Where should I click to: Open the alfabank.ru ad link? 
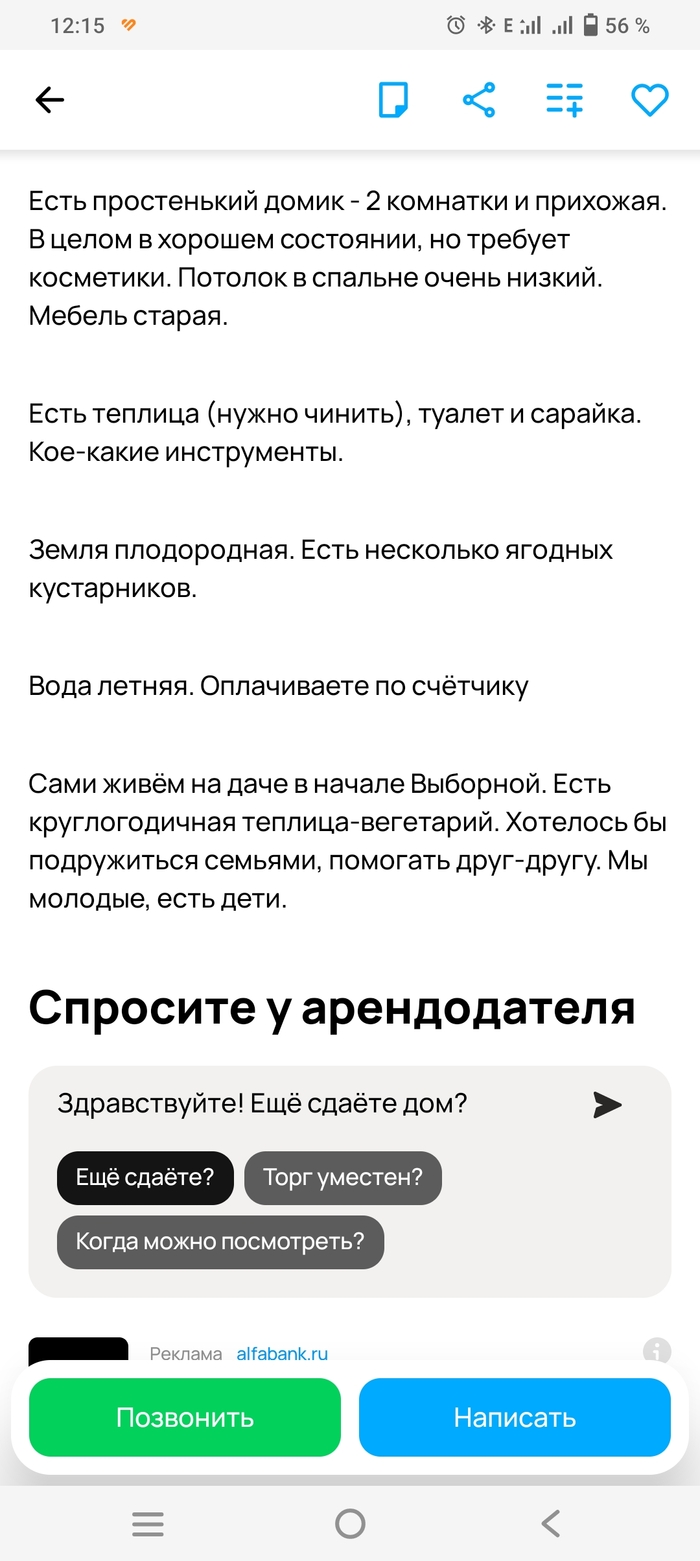pyautogui.click(x=282, y=1354)
